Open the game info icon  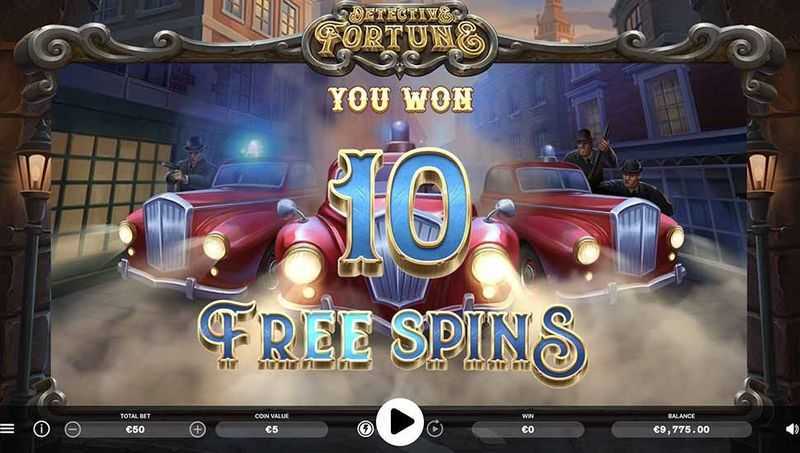point(41,428)
